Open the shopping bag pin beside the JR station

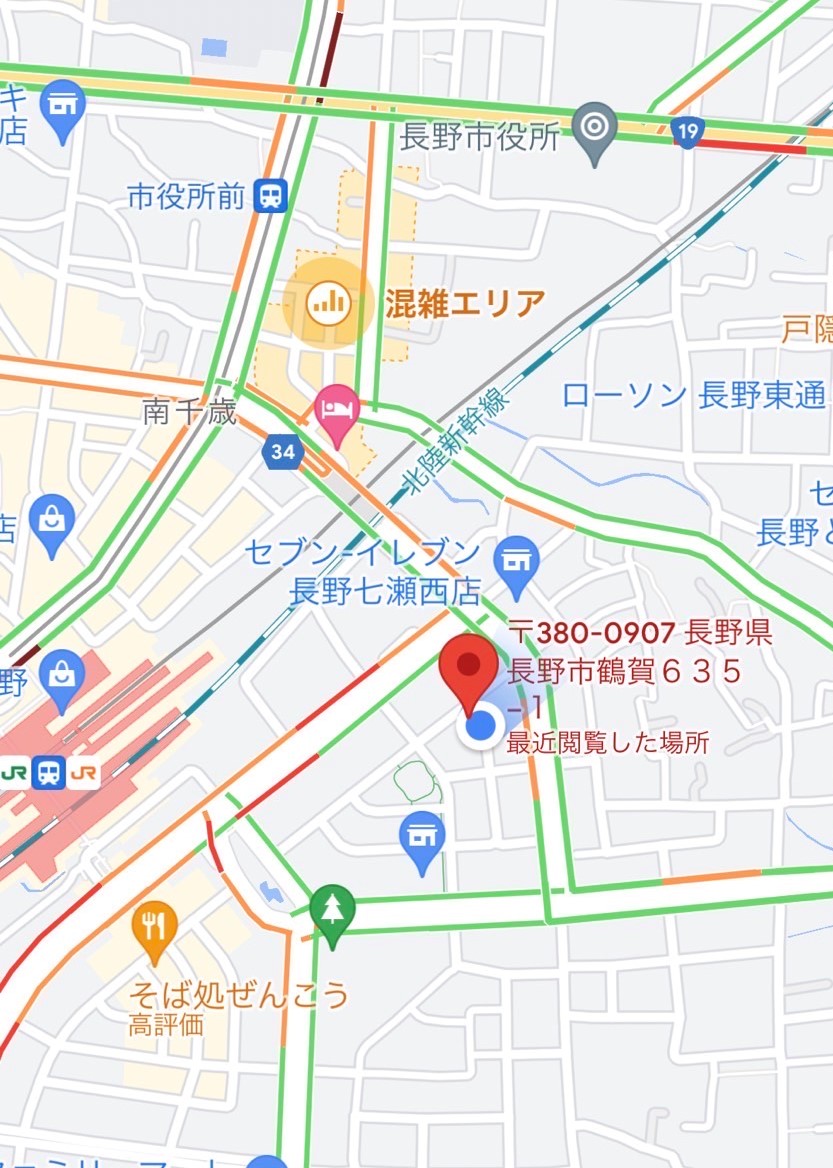pos(63,673)
